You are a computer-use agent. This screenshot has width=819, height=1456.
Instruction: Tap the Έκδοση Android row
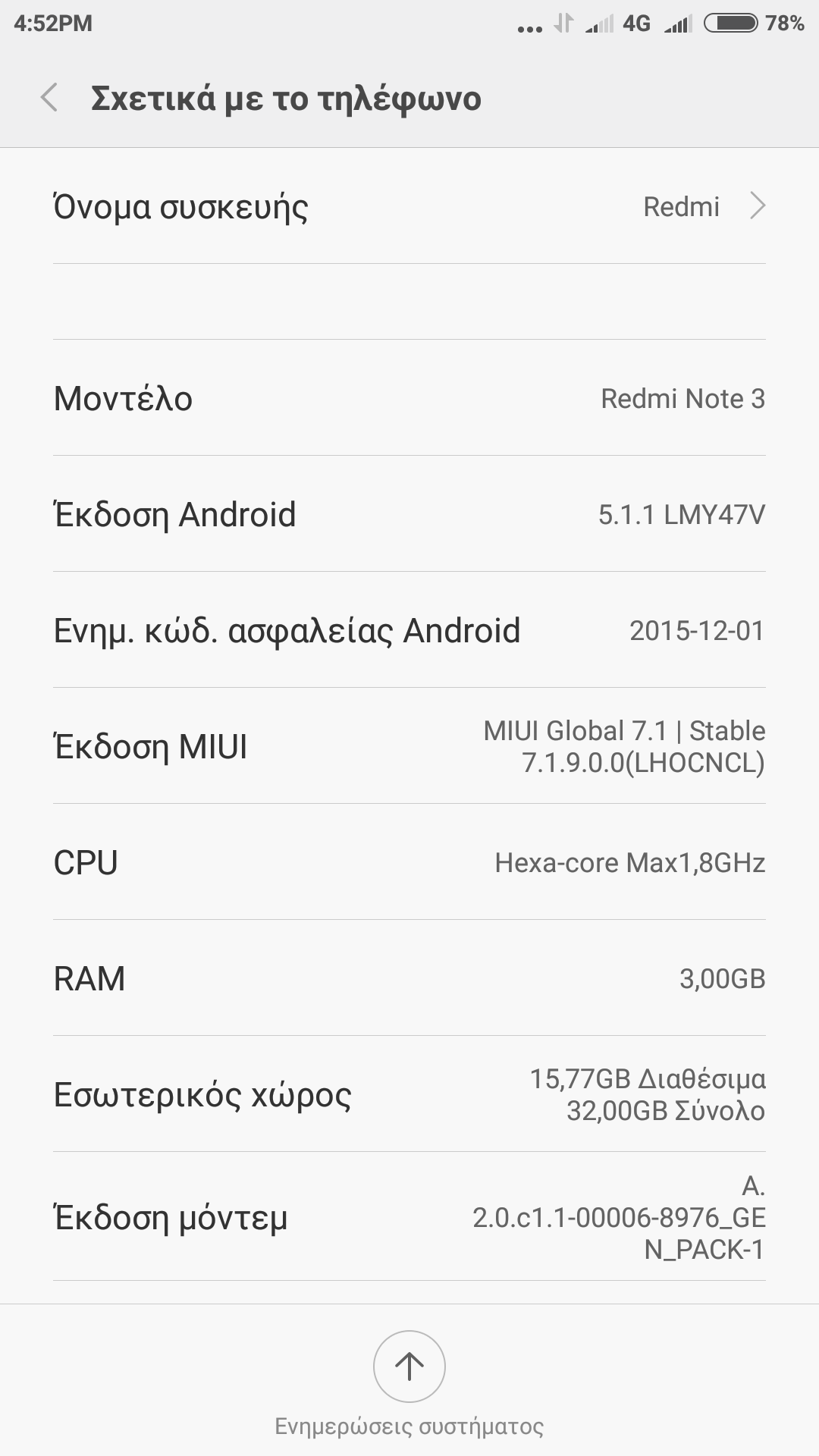[409, 514]
